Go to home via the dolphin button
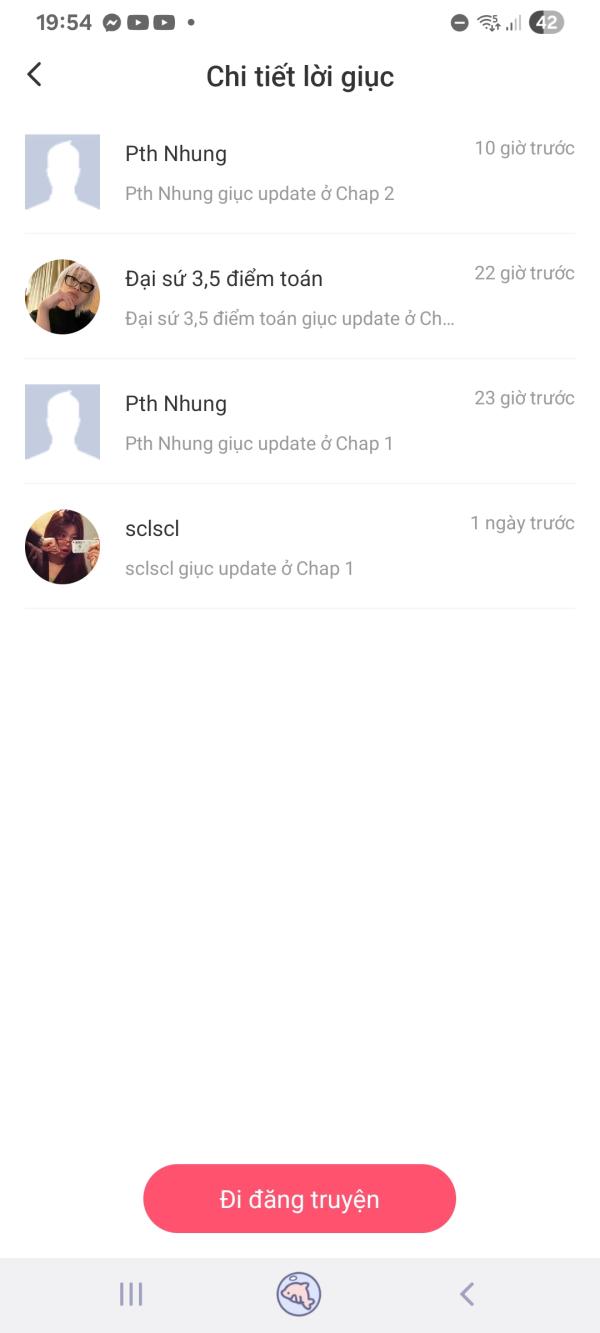This screenshot has height=1333, width=600. coord(299,1294)
